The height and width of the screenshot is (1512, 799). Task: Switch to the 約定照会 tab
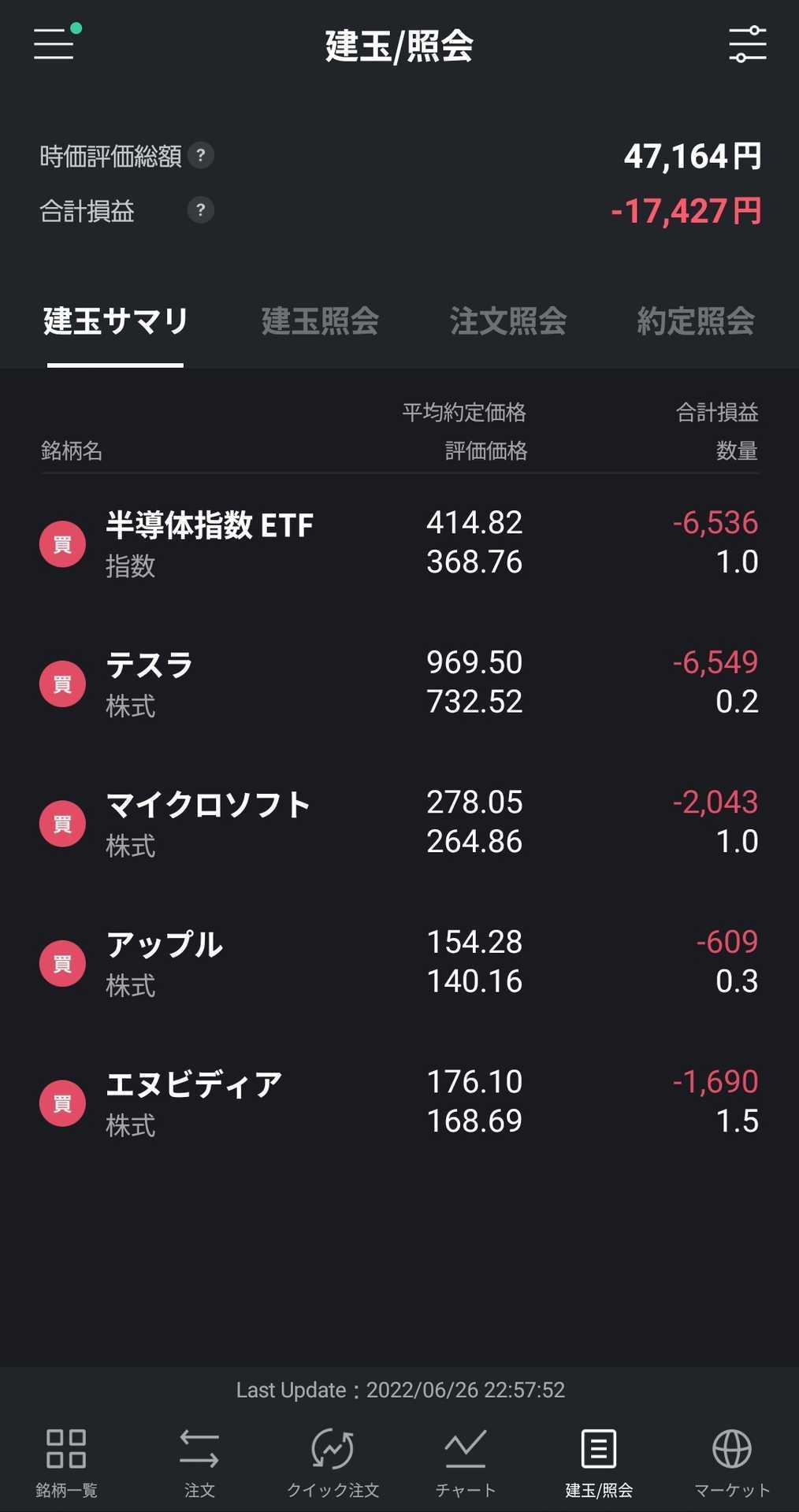point(696,321)
